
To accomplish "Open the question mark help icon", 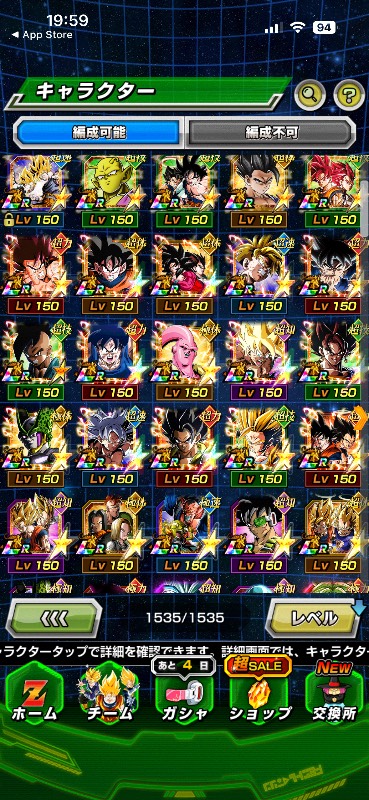I will 349,94.
